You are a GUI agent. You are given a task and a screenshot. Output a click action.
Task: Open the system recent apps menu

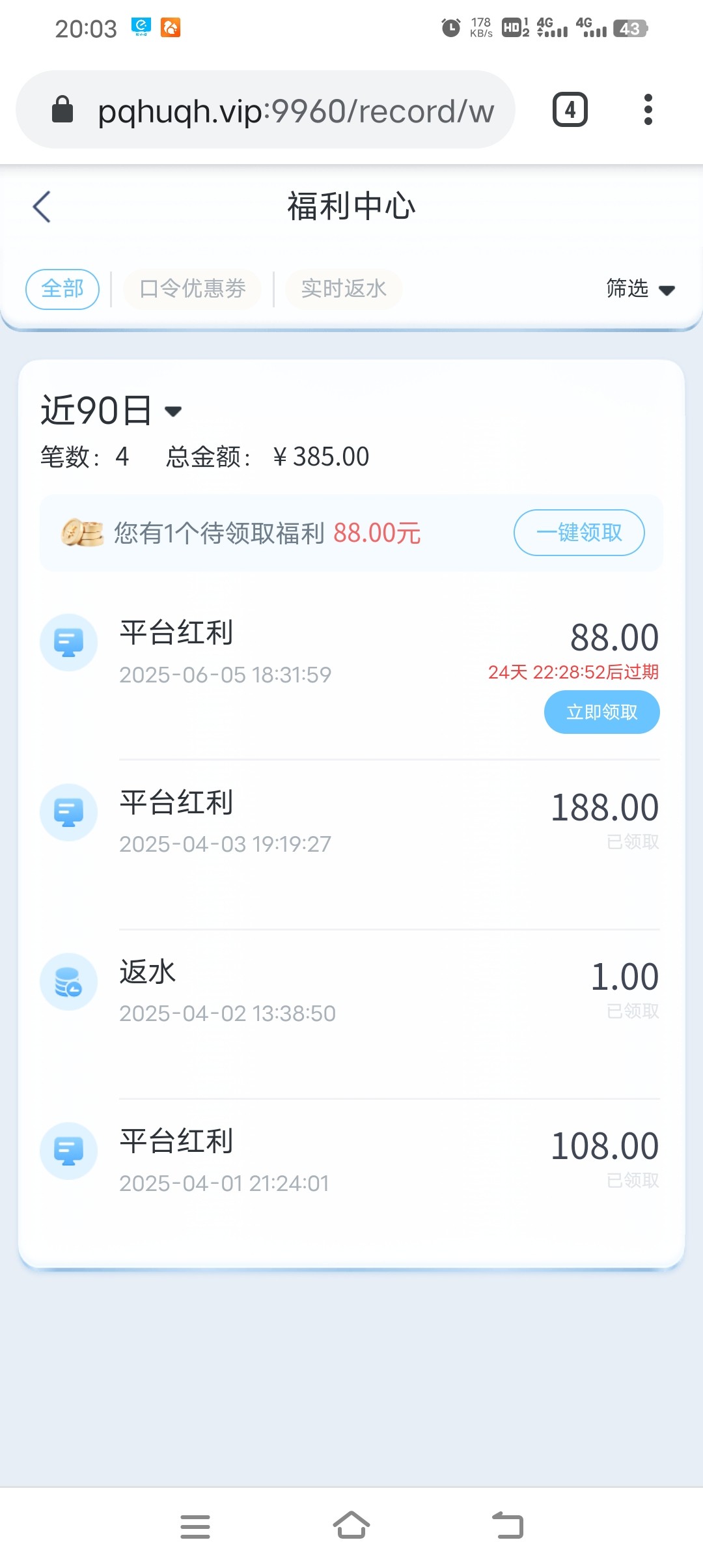[195, 1526]
